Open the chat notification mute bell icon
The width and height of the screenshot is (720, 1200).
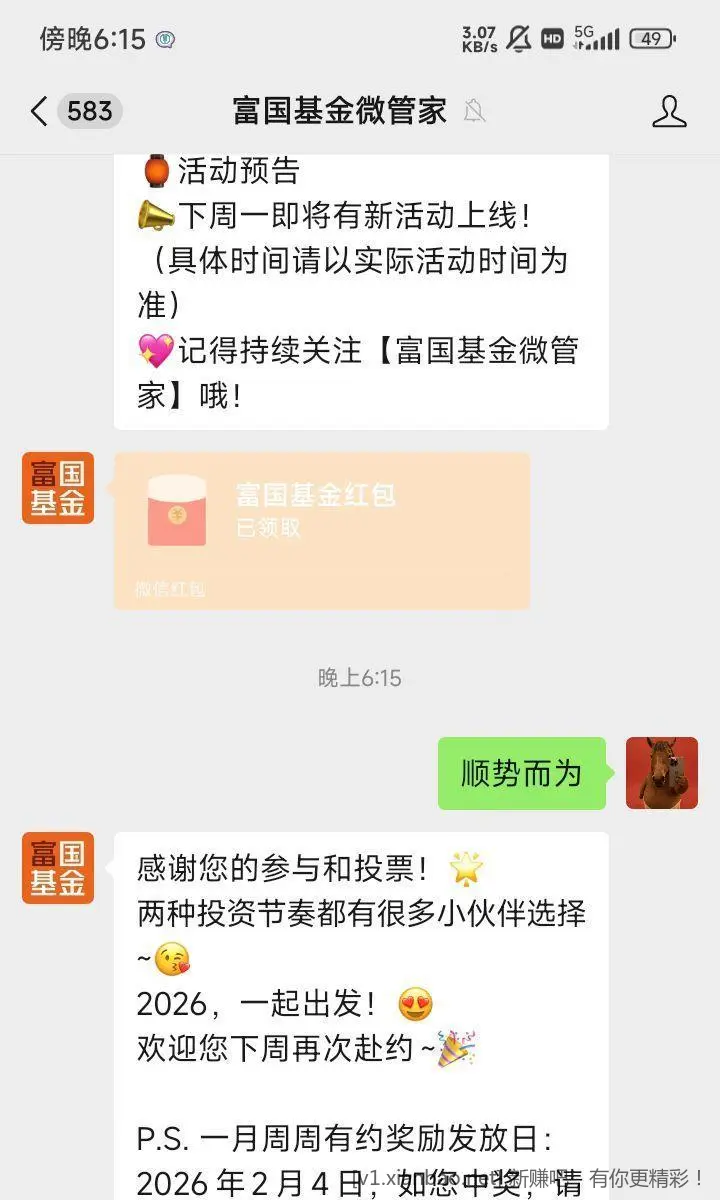(474, 110)
